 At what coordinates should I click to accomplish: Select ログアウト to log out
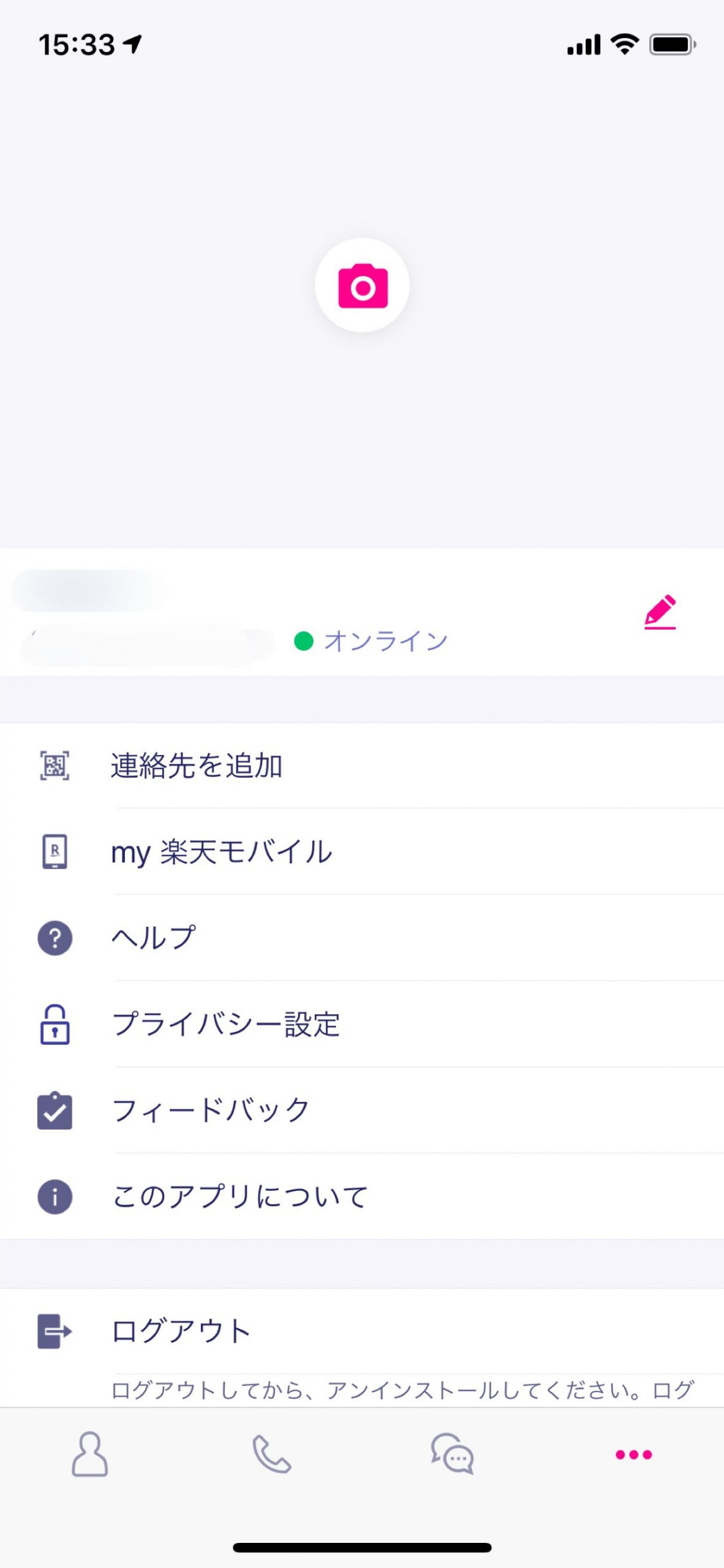[x=362, y=1332]
